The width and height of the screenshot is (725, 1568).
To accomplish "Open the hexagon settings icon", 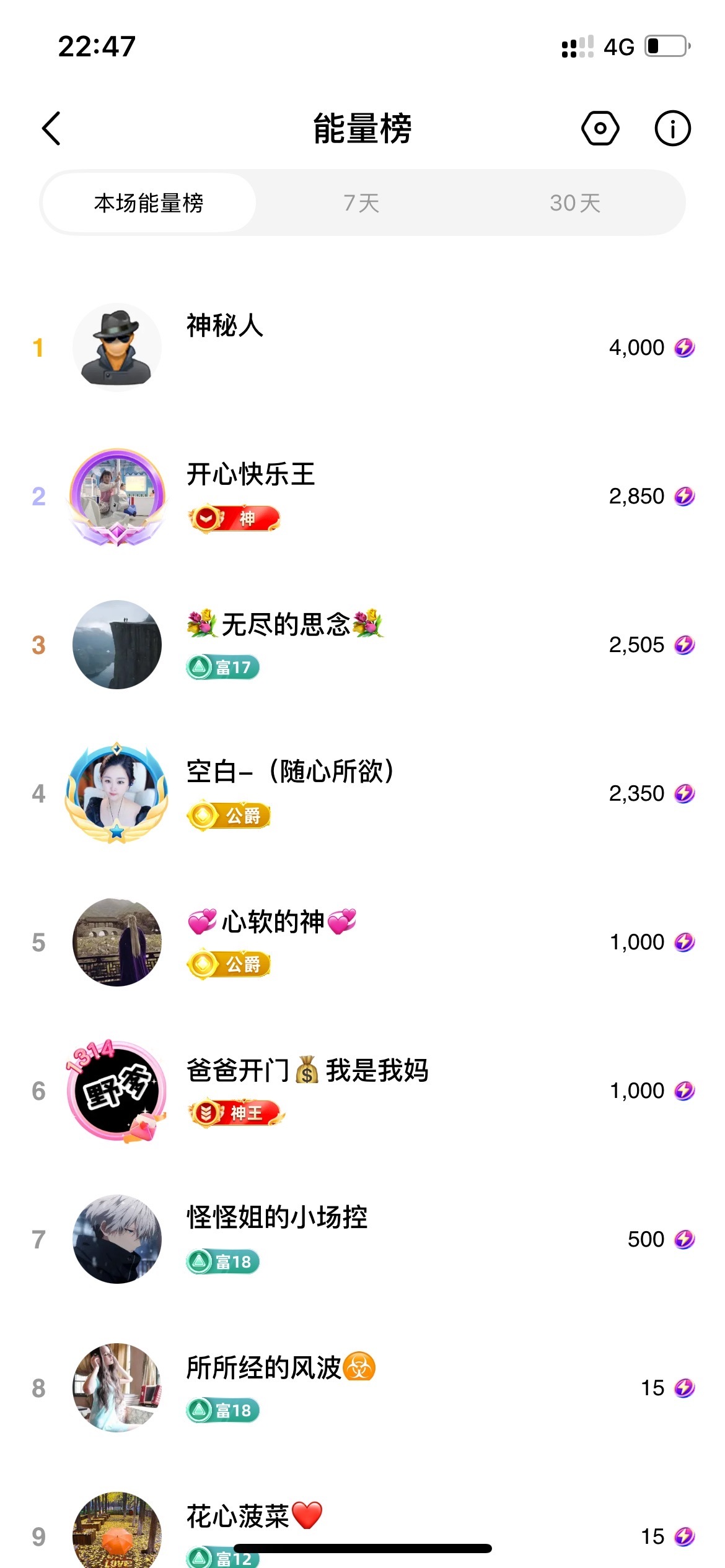I will click(600, 129).
